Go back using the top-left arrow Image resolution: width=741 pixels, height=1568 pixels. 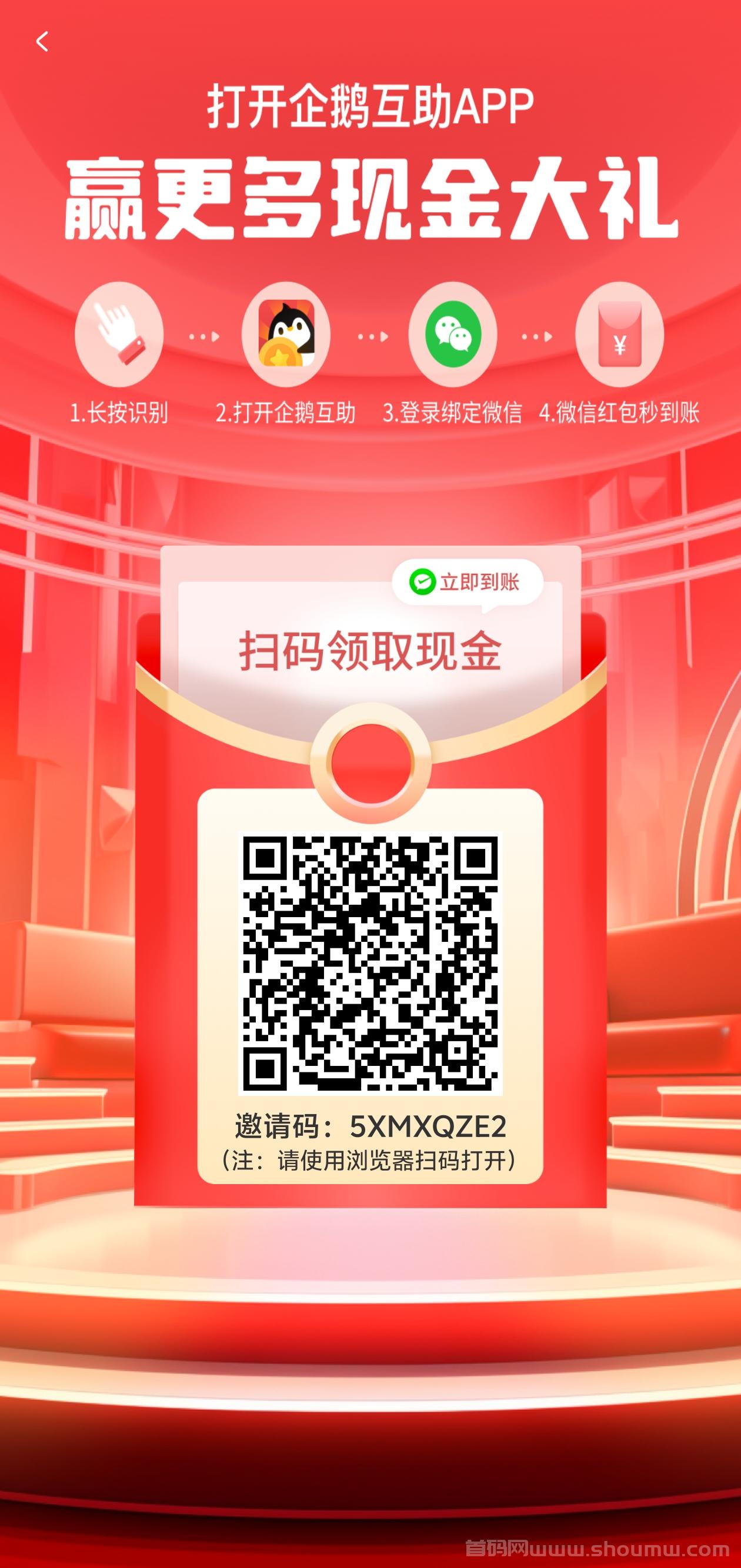[x=42, y=42]
